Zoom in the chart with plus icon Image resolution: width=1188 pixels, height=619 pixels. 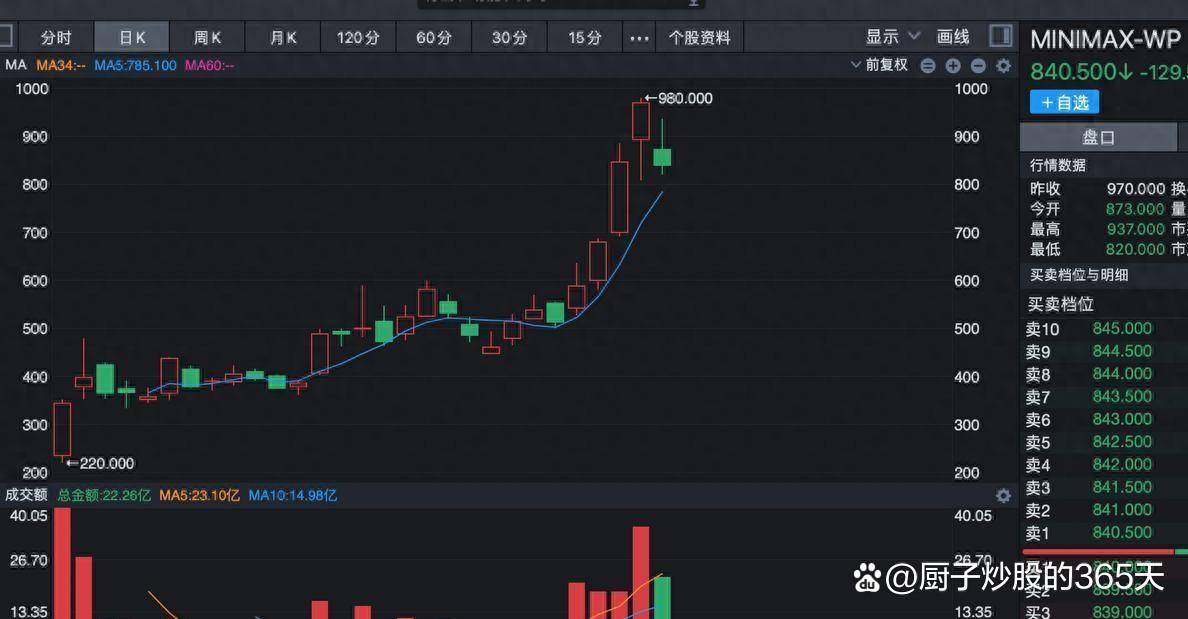[953, 66]
